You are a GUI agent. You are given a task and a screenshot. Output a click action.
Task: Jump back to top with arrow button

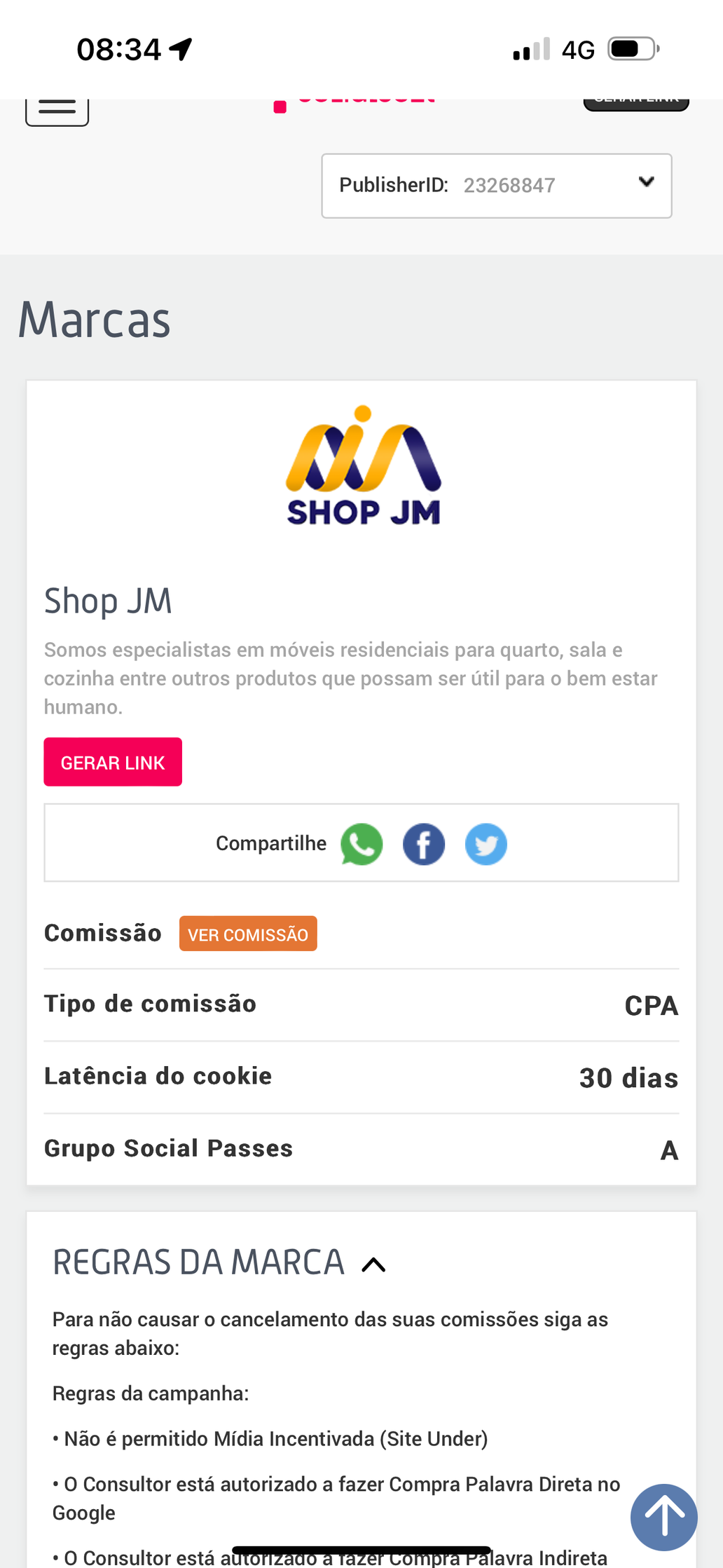click(663, 1517)
